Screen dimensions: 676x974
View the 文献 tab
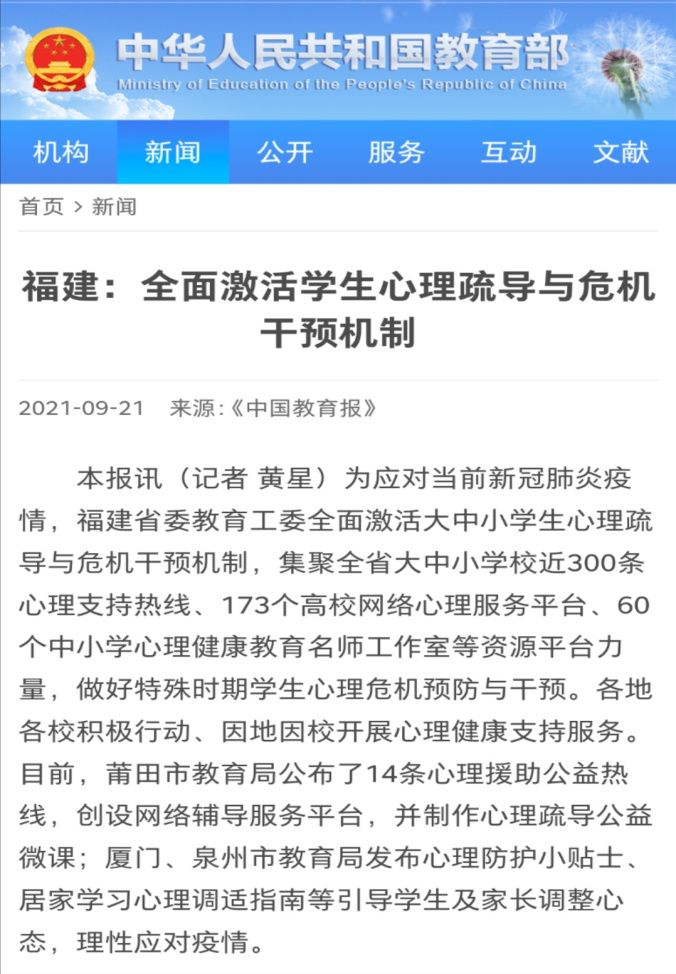(x=620, y=152)
